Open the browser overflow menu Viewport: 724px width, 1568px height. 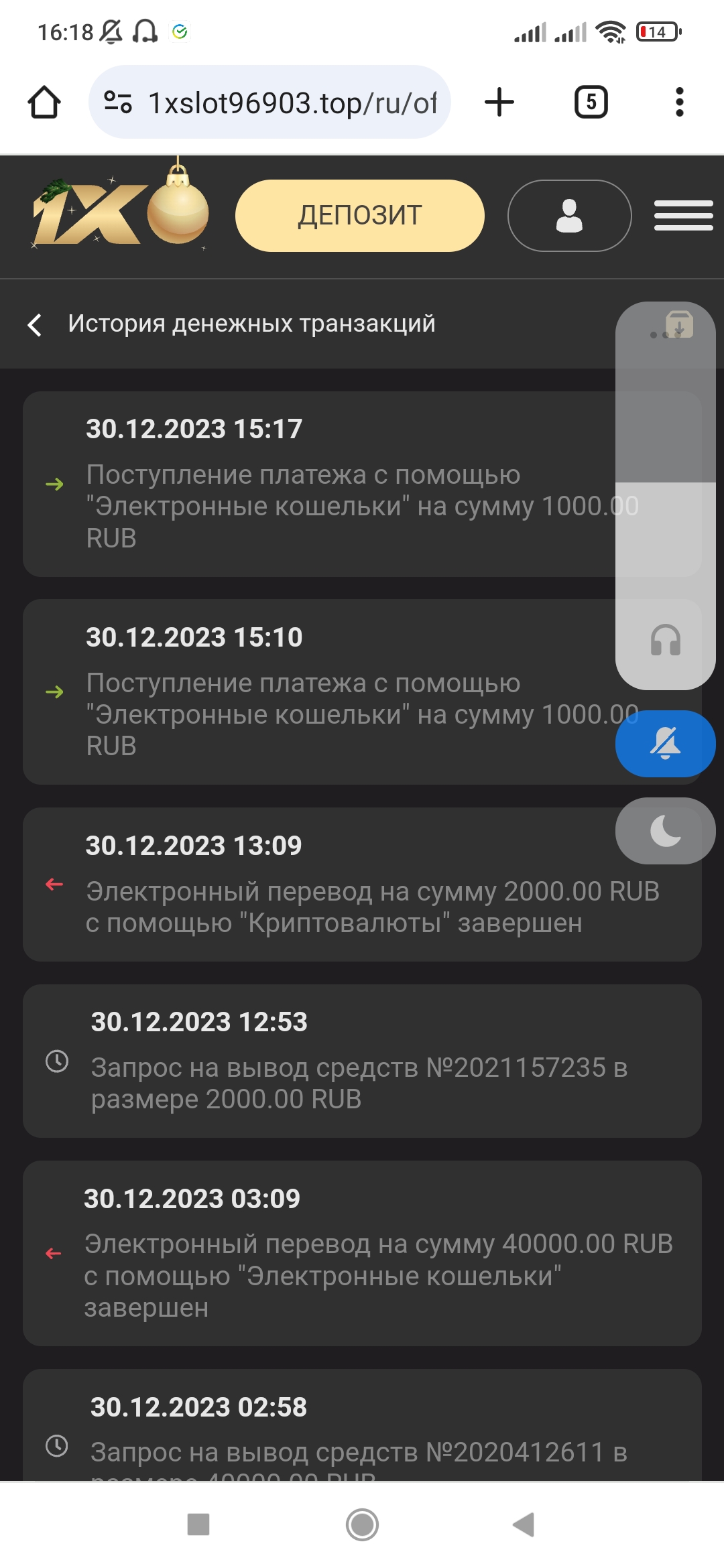click(680, 103)
